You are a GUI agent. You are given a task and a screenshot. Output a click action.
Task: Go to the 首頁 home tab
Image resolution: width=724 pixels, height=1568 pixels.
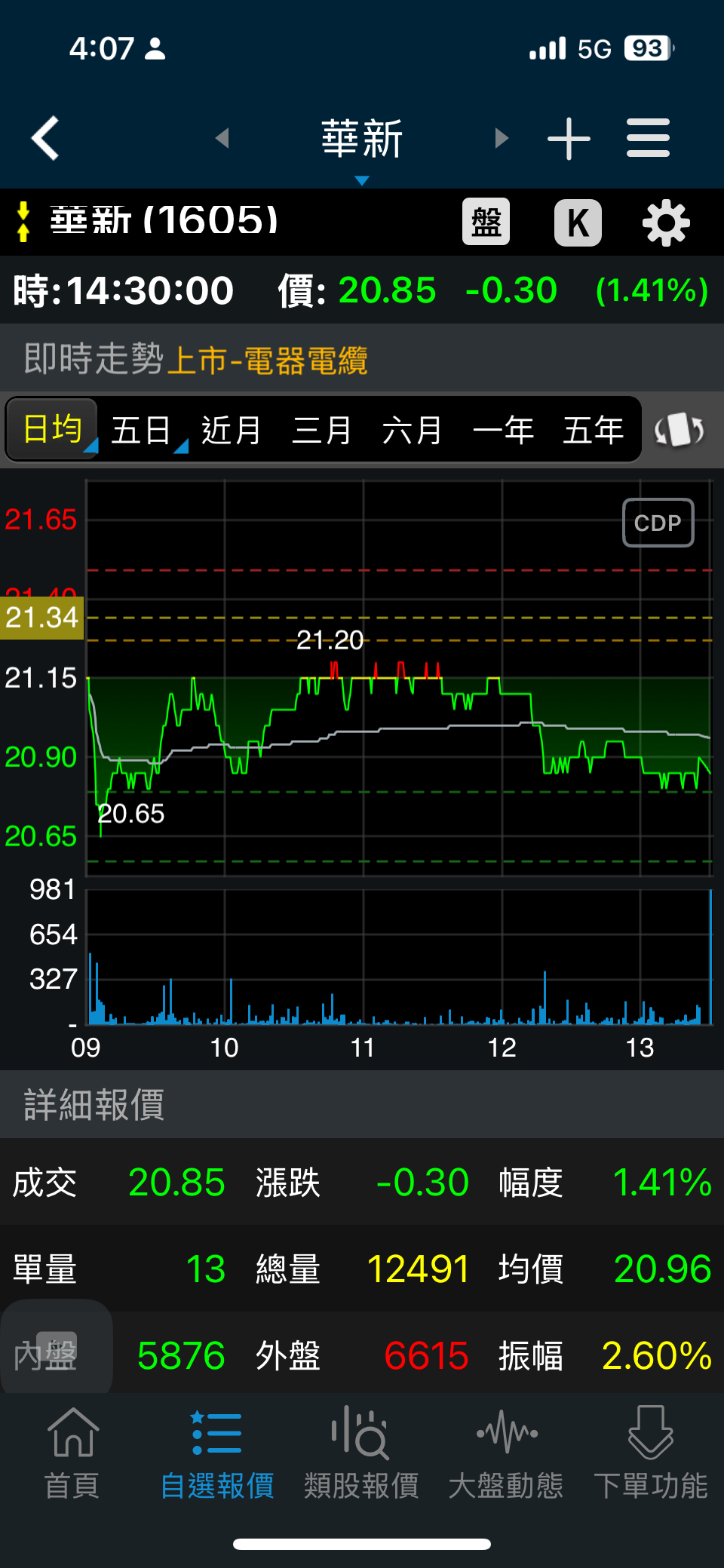72,1453
